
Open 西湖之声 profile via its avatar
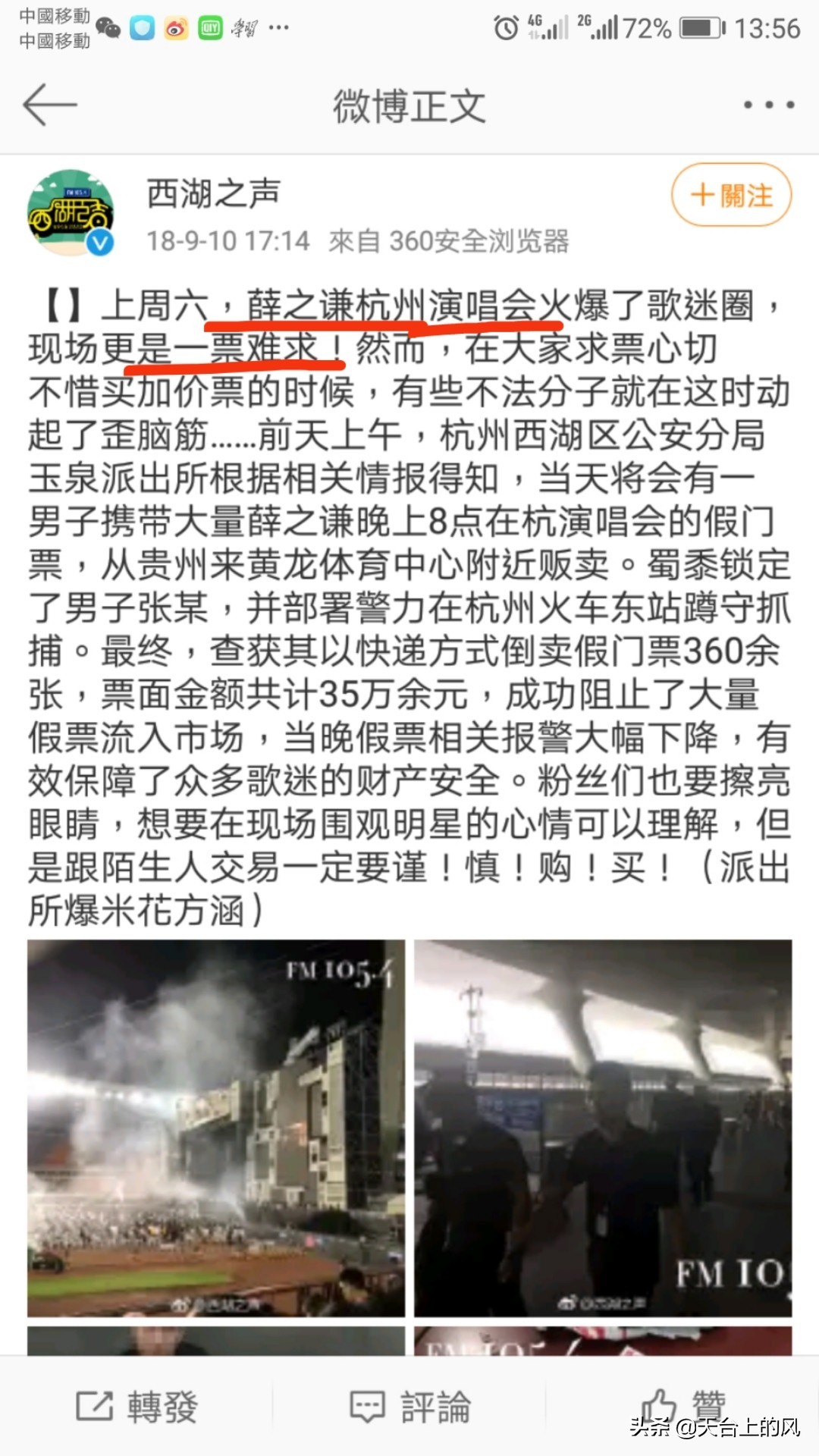[71, 212]
